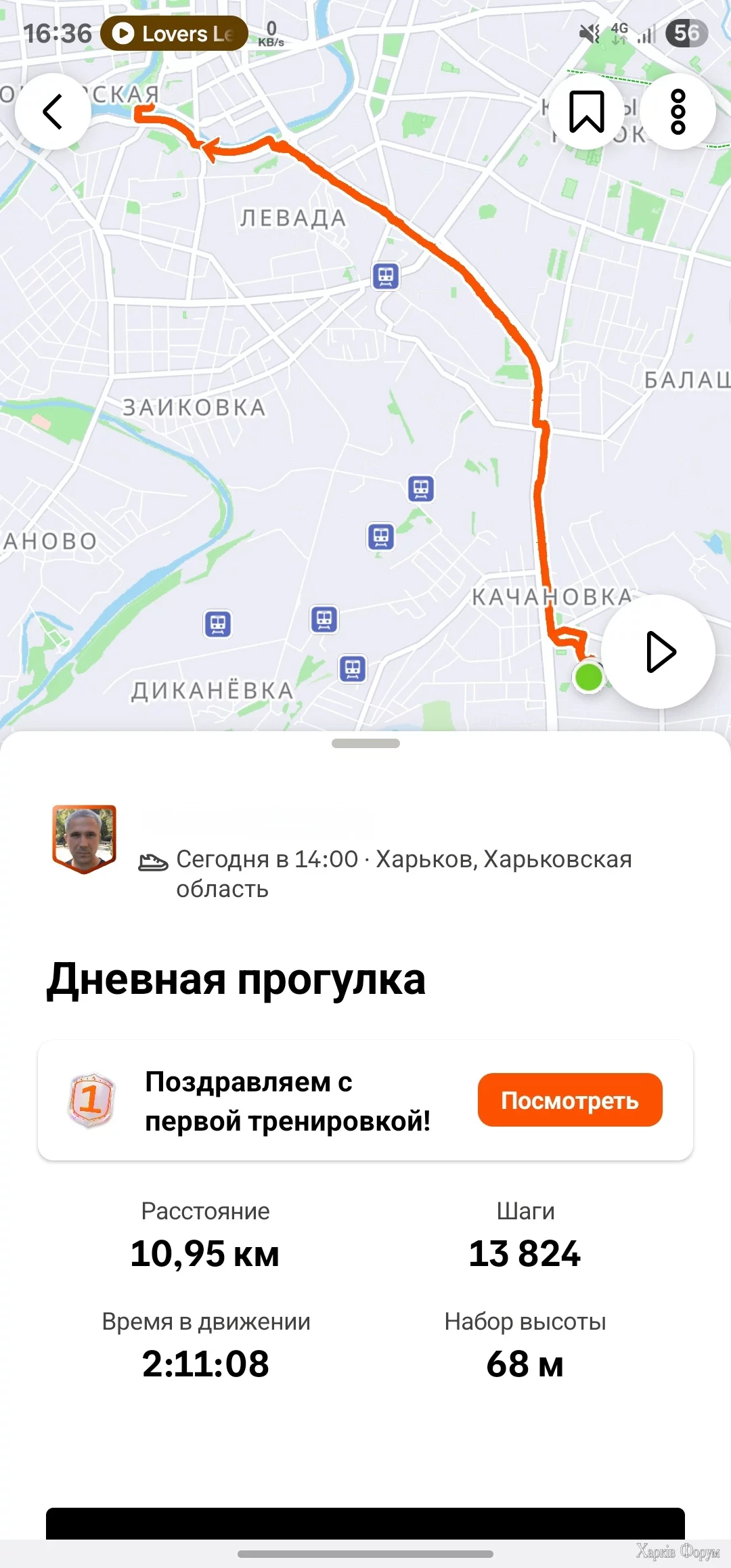This screenshot has width=731, height=1568.
Task: Tap the Посмотреть button
Action: 570,1100
